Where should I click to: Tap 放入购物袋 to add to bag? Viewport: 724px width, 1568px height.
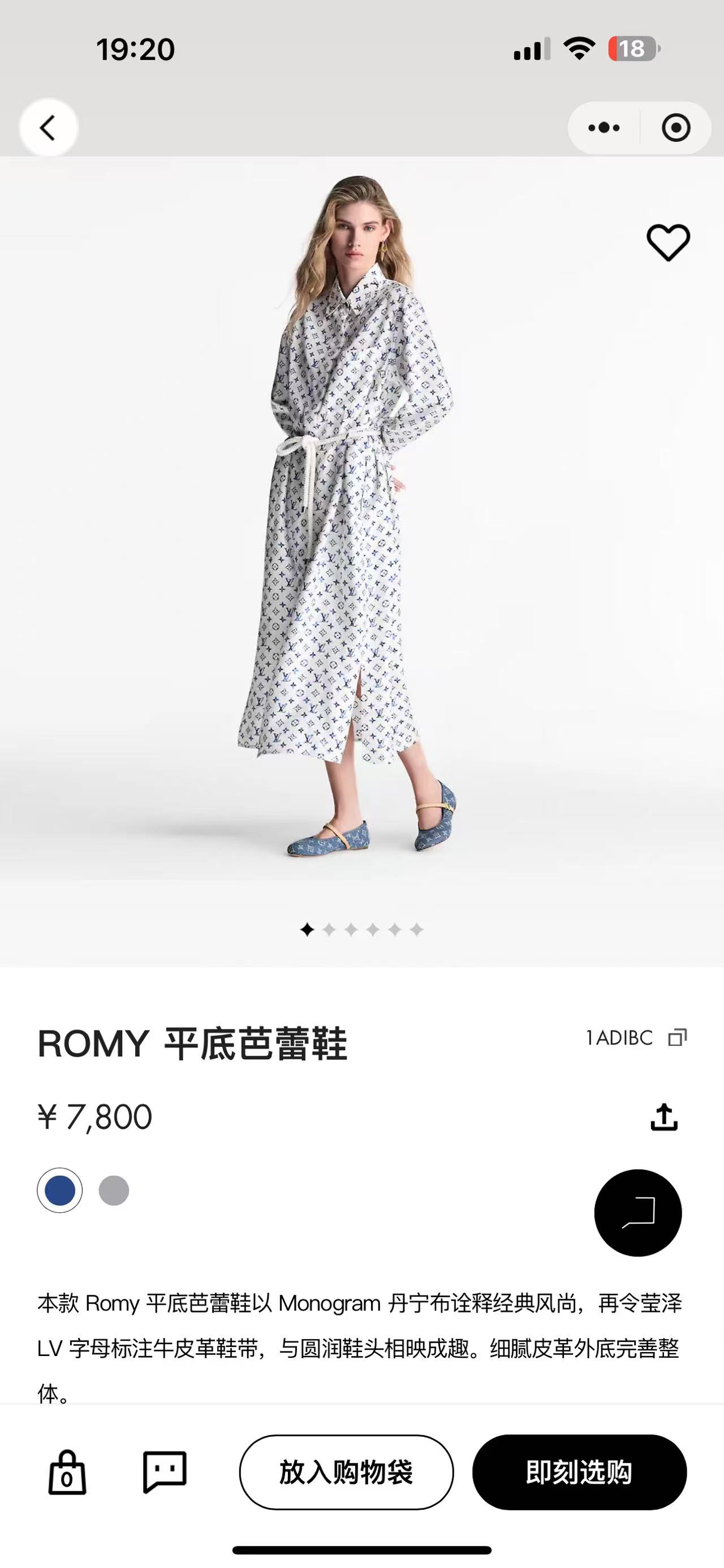click(346, 1472)
